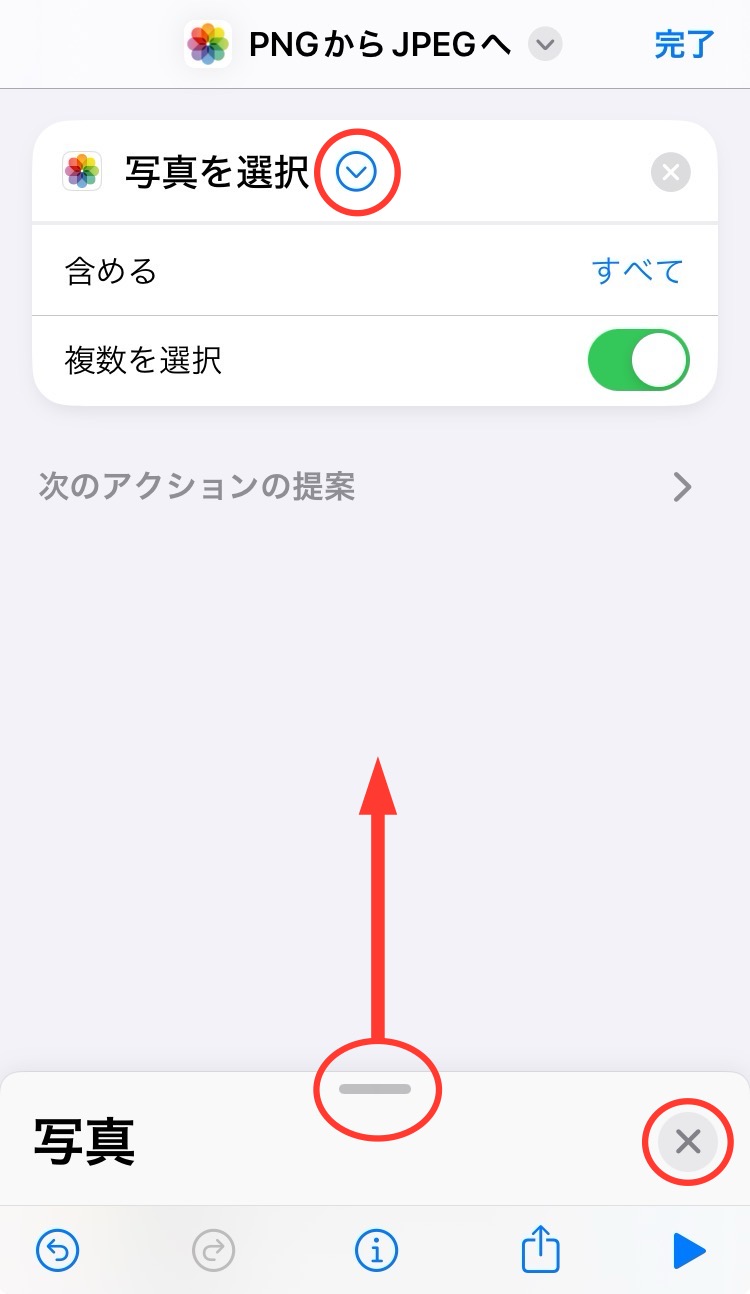Close the 写真 search panel
750x1294 pixels.
coord(687,1141)
